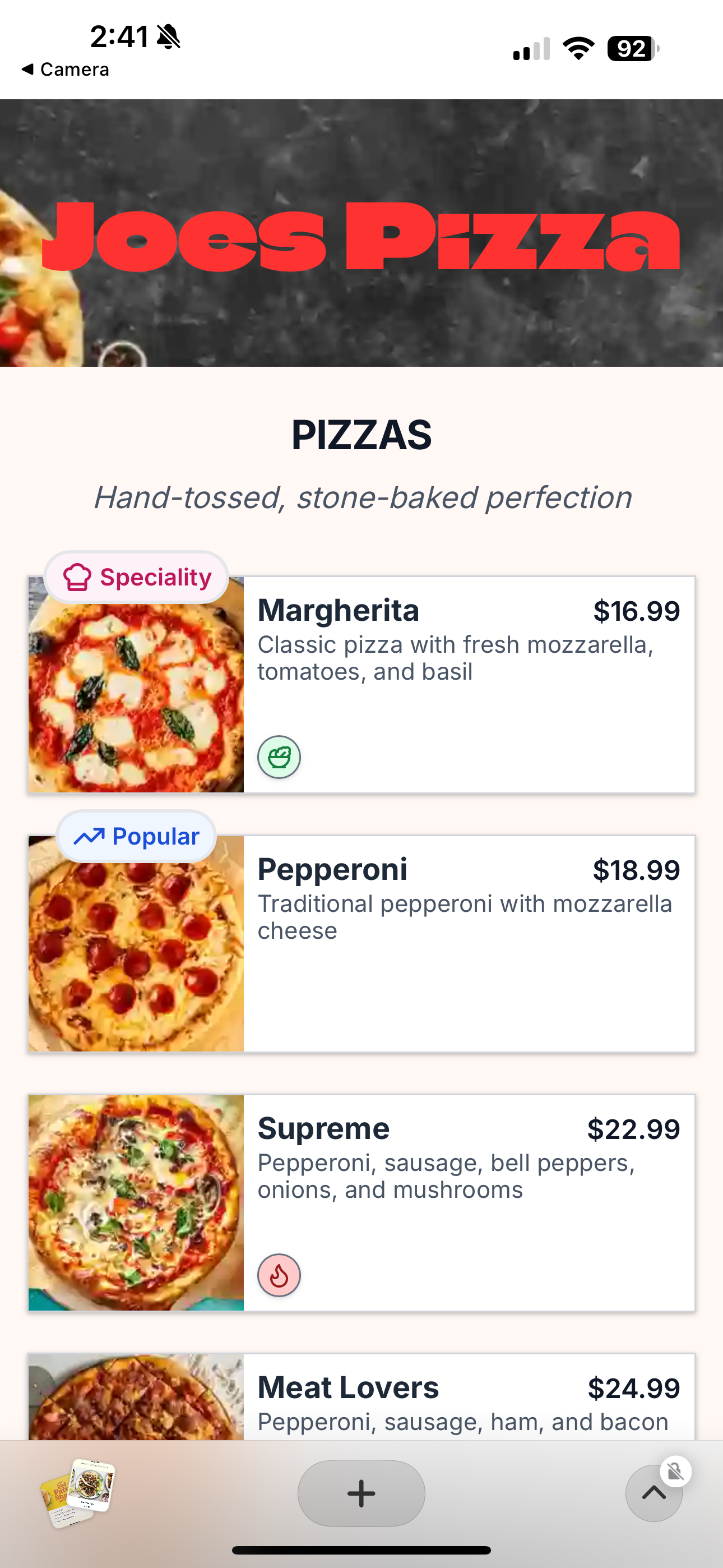
Task: Return to the Camera app
Action: pos(65,70)
